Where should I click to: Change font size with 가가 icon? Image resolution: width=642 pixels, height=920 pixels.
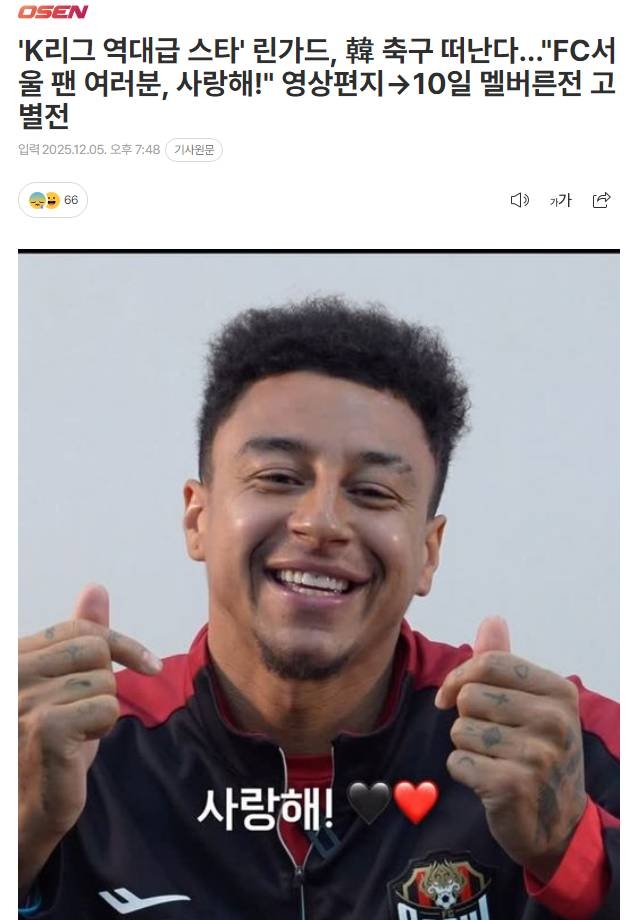tap(561, 200)
